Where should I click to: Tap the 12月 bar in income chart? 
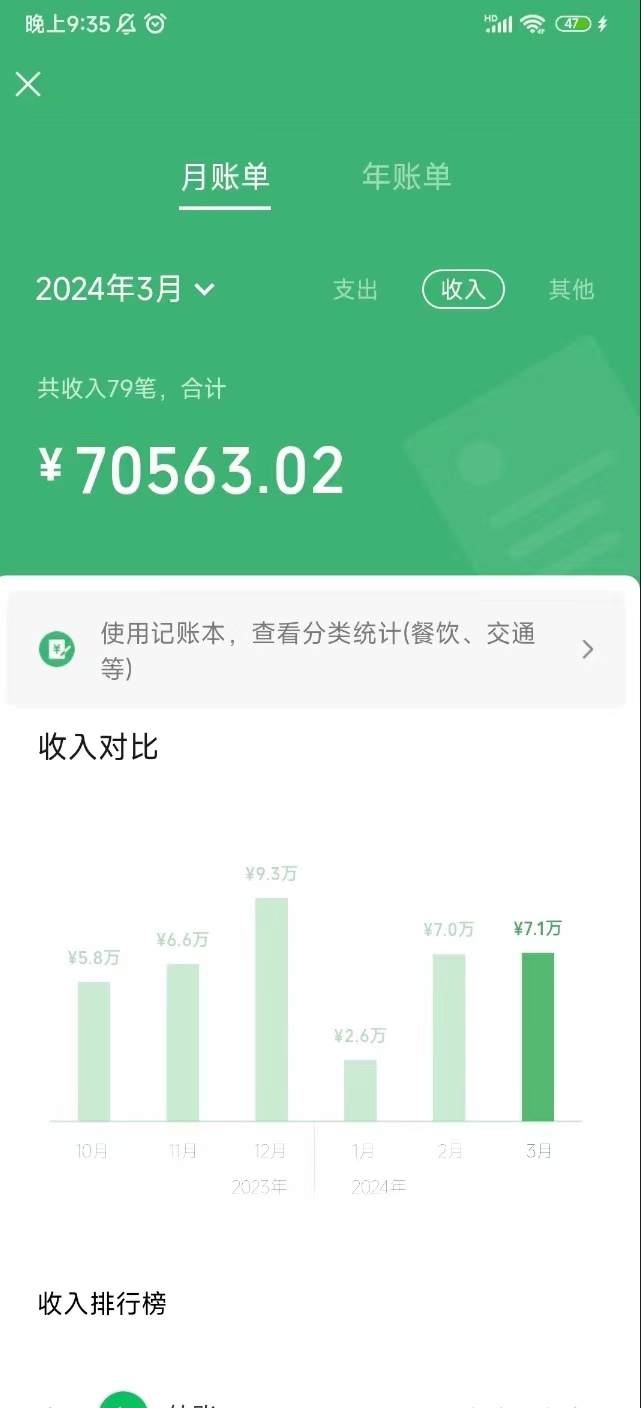coord(271,1008)
